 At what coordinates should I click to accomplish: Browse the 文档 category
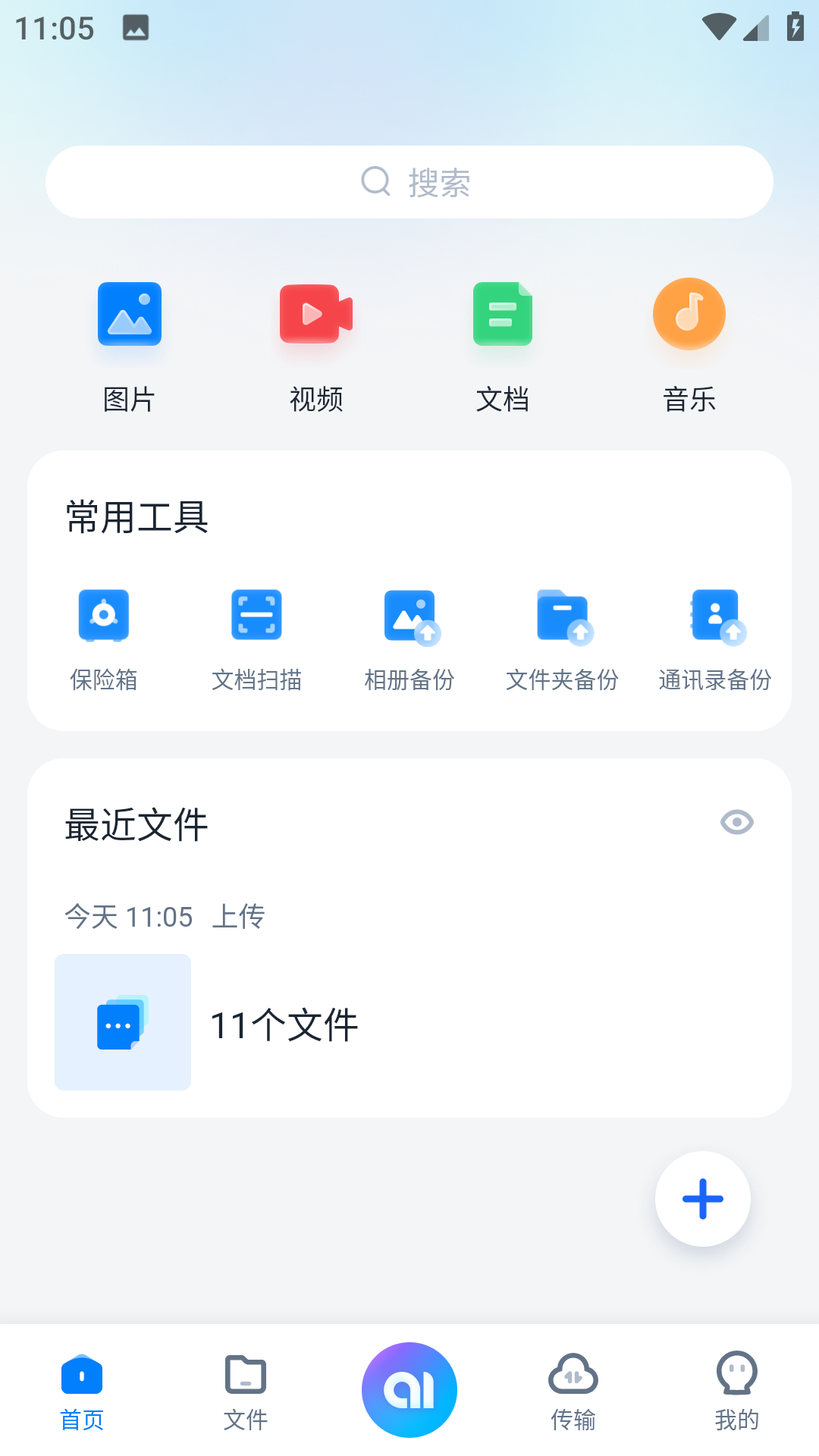(x=503, y=343)
